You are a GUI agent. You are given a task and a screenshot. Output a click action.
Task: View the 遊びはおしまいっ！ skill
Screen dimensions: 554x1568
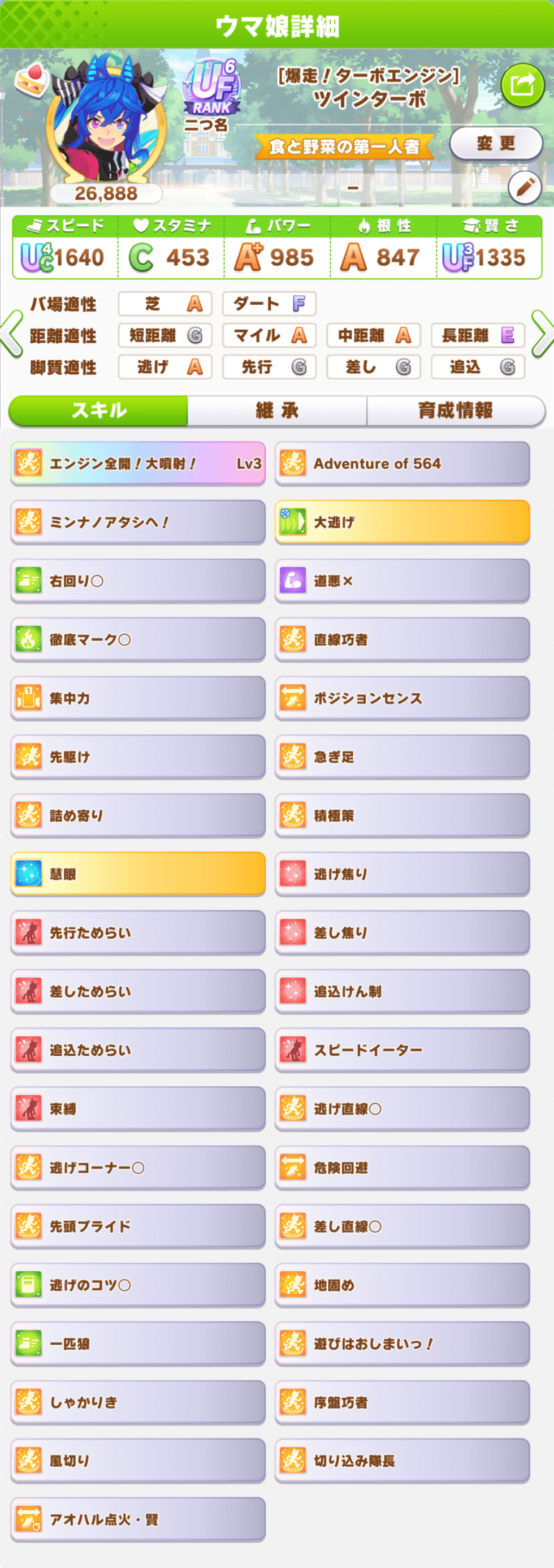(402, 1344)
